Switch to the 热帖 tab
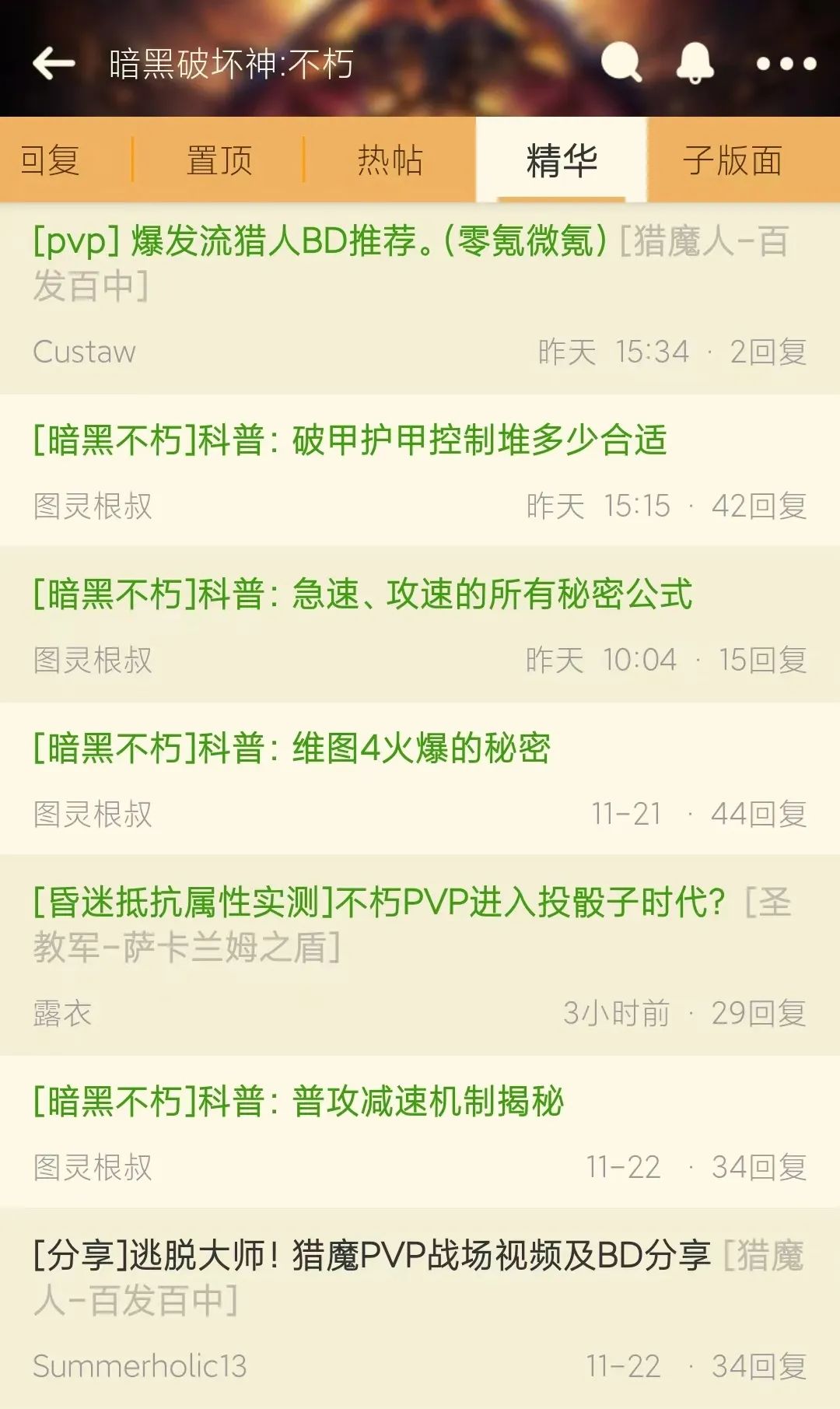 coord(390,160)
